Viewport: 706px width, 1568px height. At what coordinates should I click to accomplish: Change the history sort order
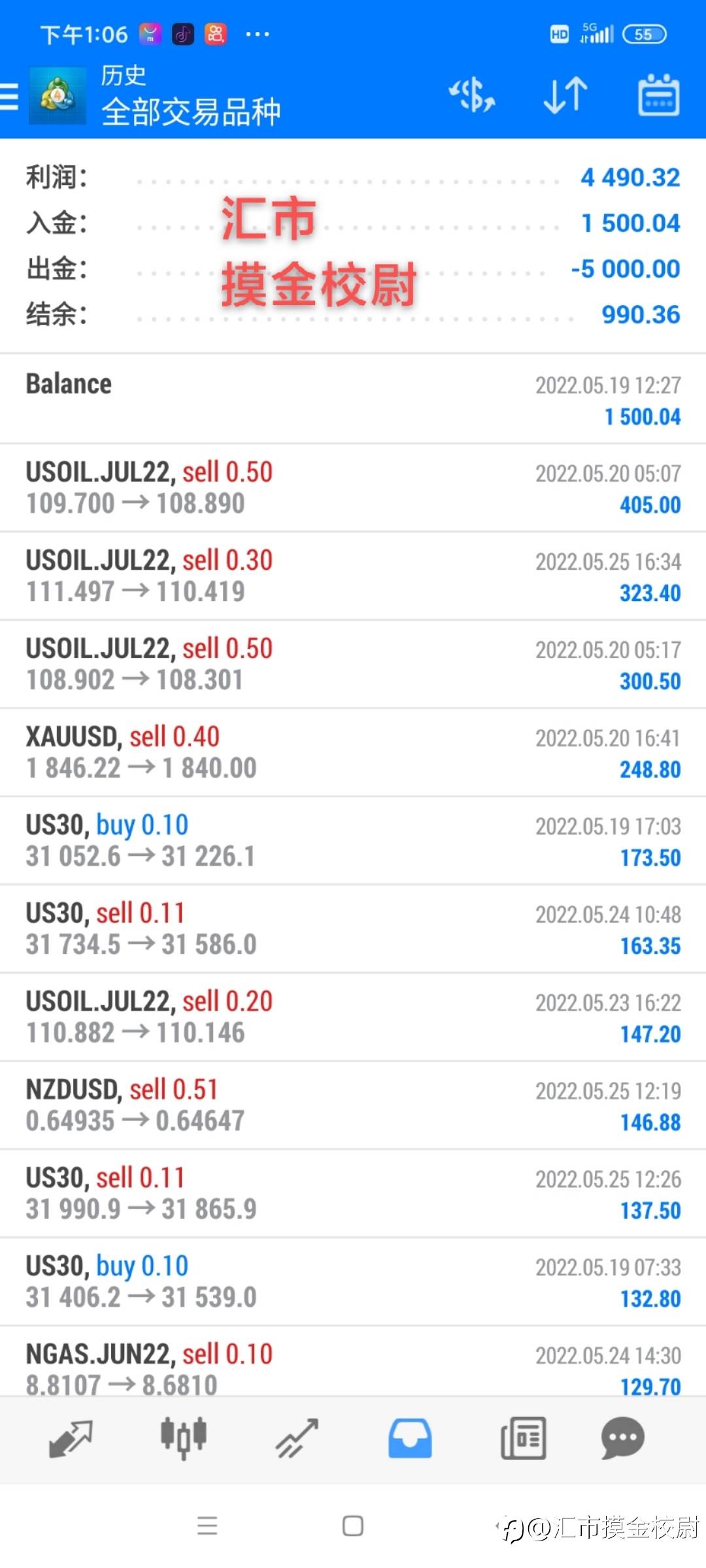(x=565, y=95)
